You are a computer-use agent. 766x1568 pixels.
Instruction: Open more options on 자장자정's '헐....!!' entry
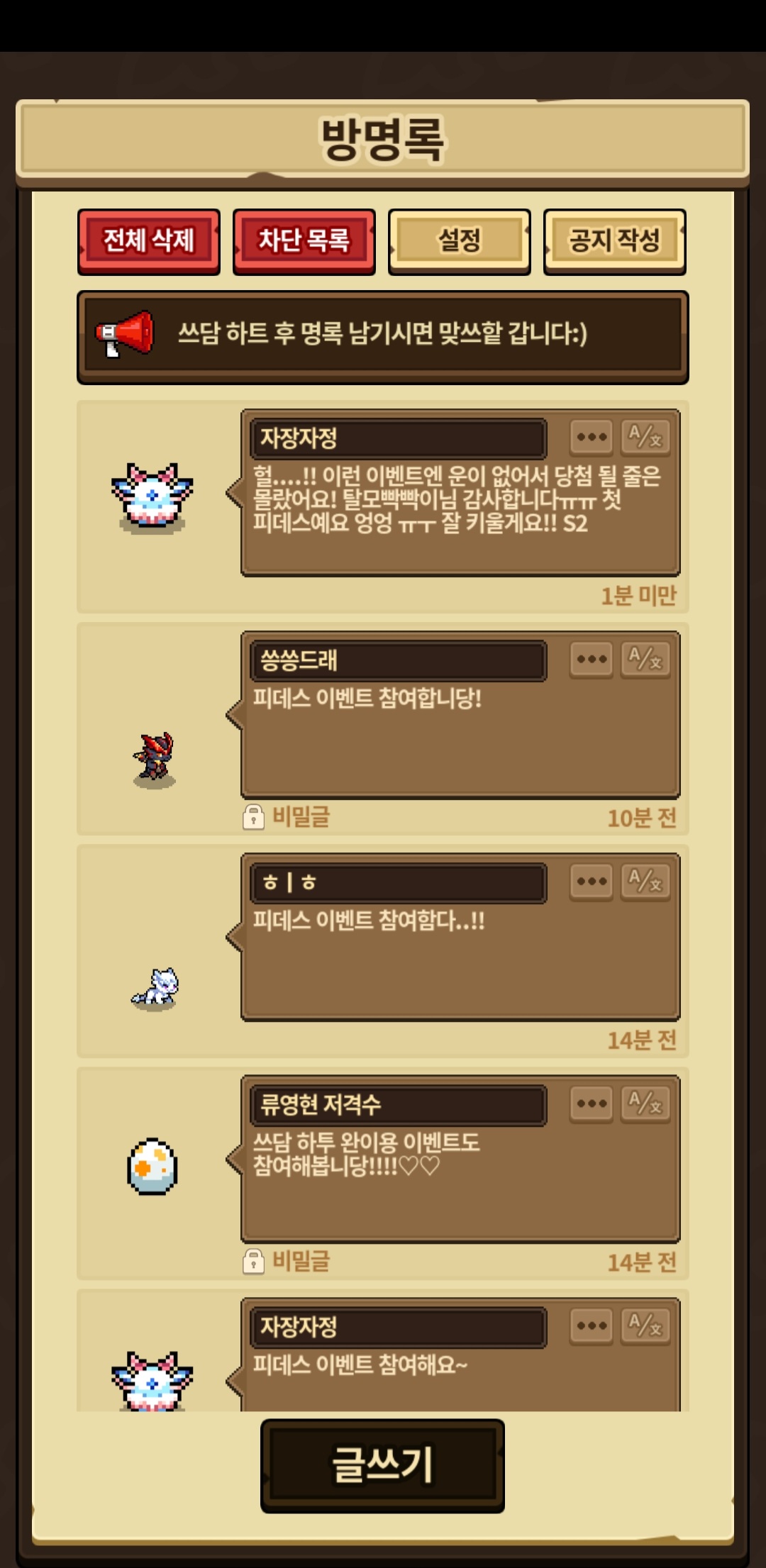pos(592,437)
